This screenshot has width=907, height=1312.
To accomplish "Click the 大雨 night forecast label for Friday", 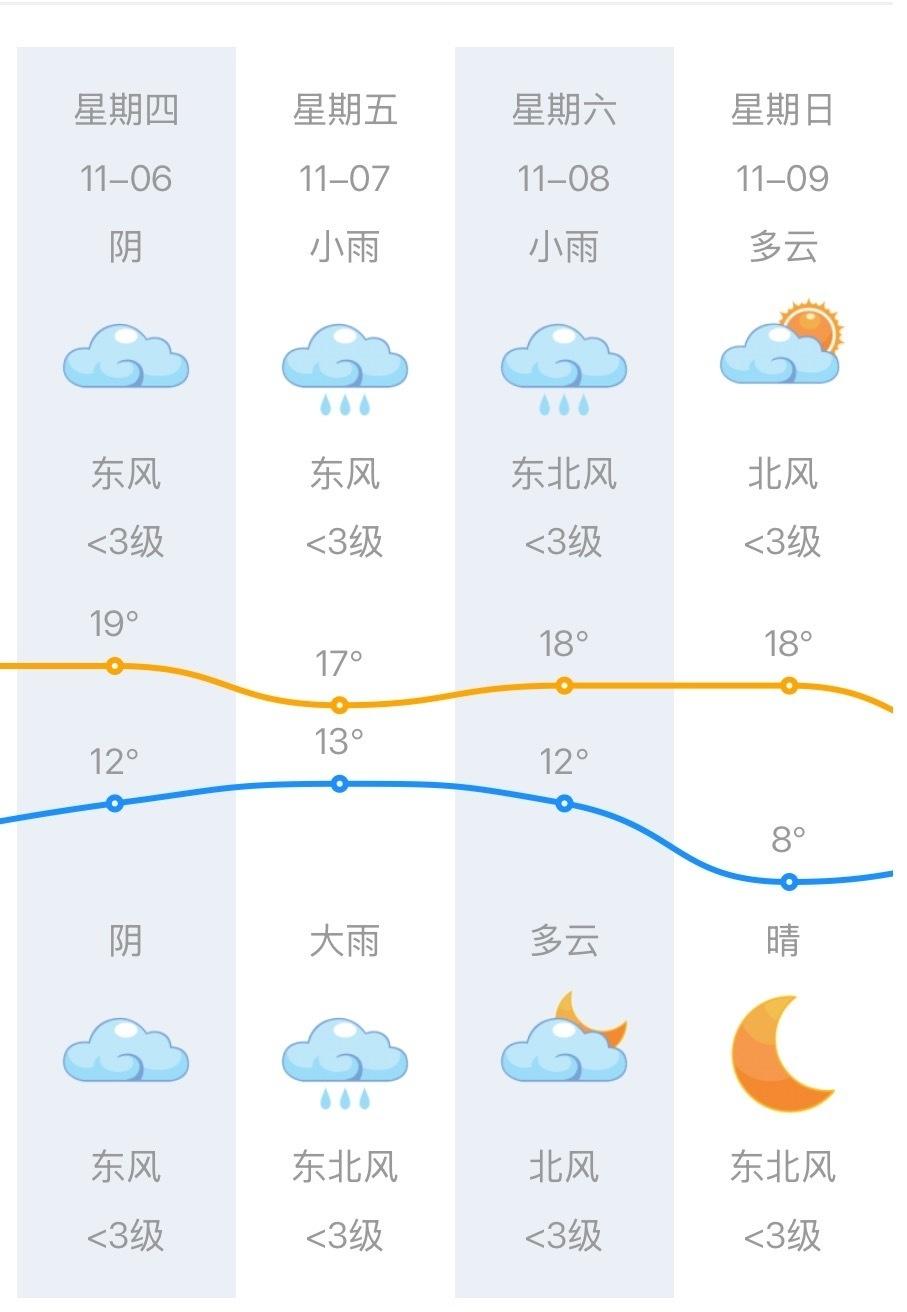I will [x=345, y=940].
